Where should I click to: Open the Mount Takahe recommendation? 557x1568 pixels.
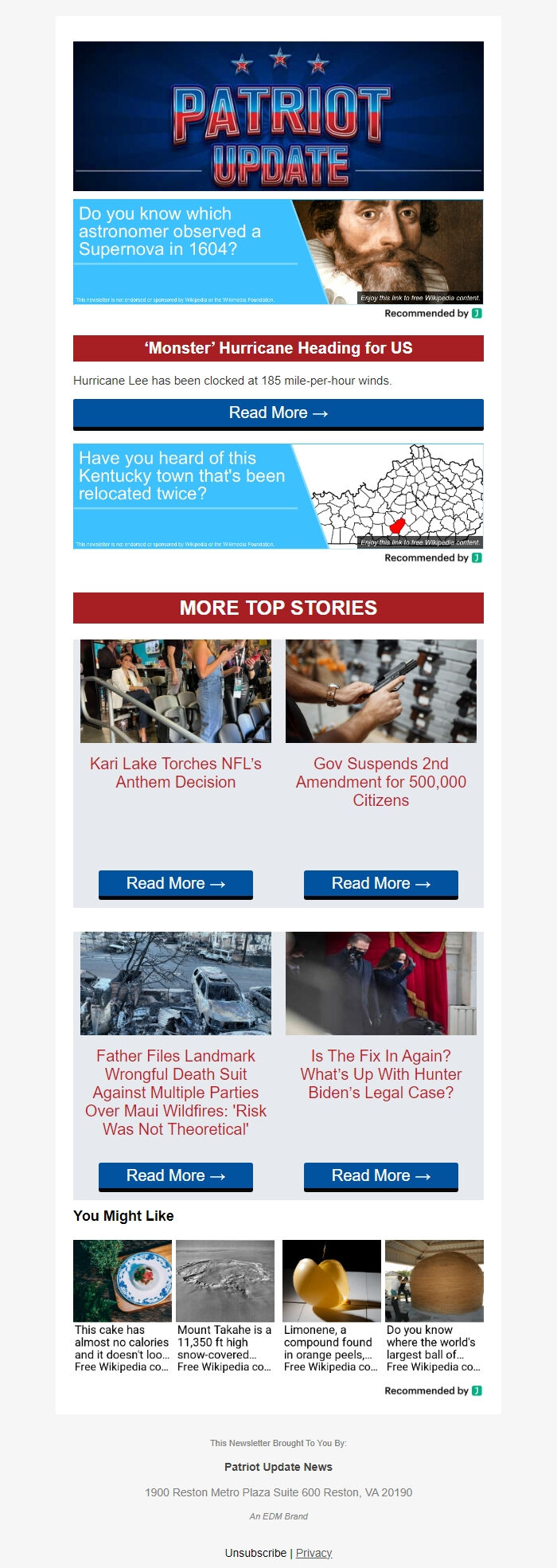click(225, 1306)
